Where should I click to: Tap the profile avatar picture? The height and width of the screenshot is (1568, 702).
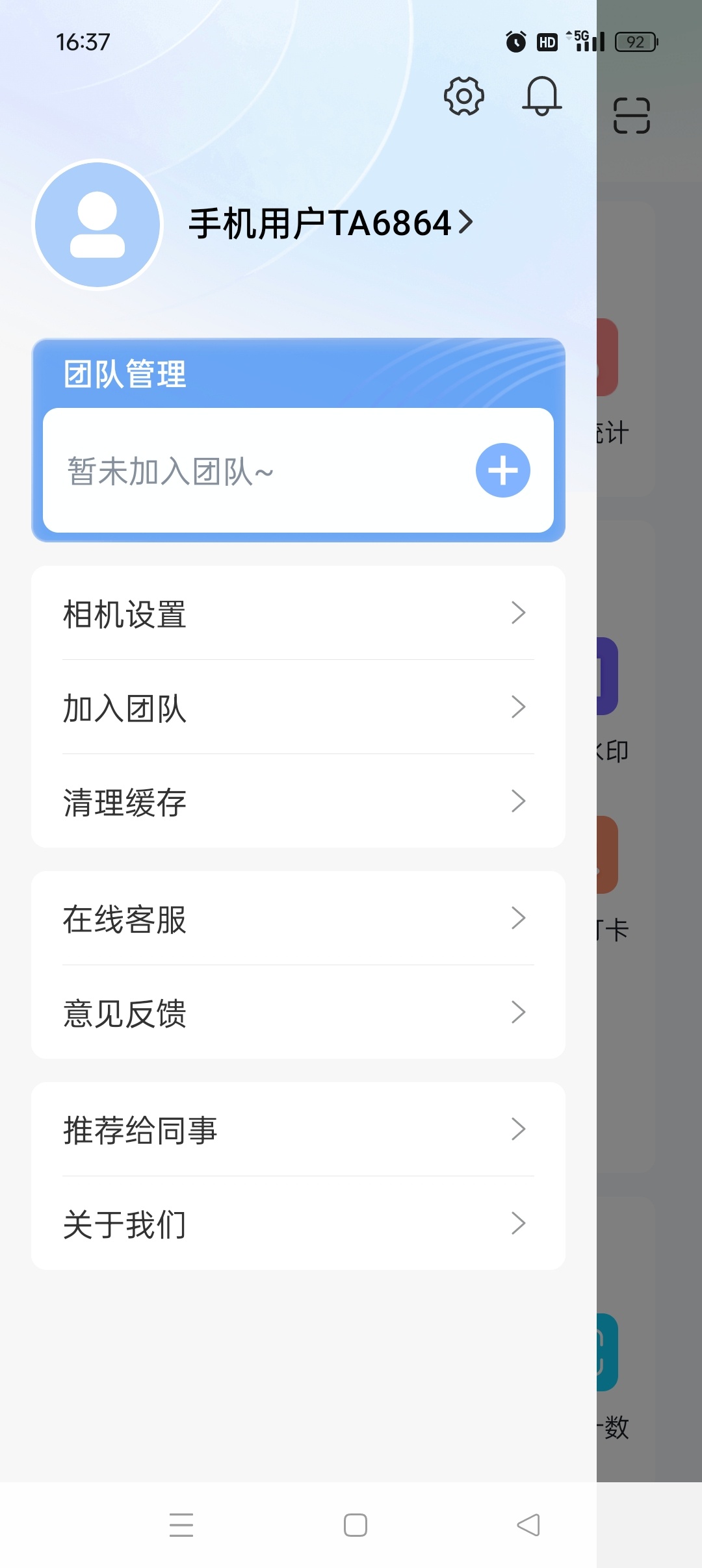(x=97, y=224)
